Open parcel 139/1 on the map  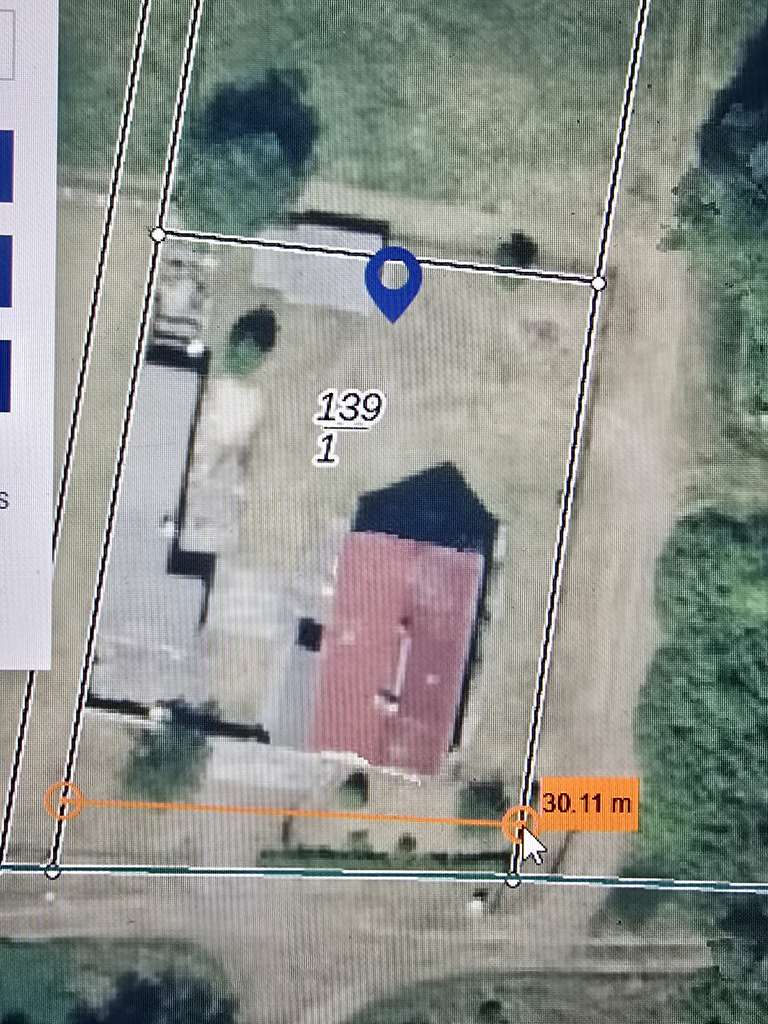pos(347,426)
